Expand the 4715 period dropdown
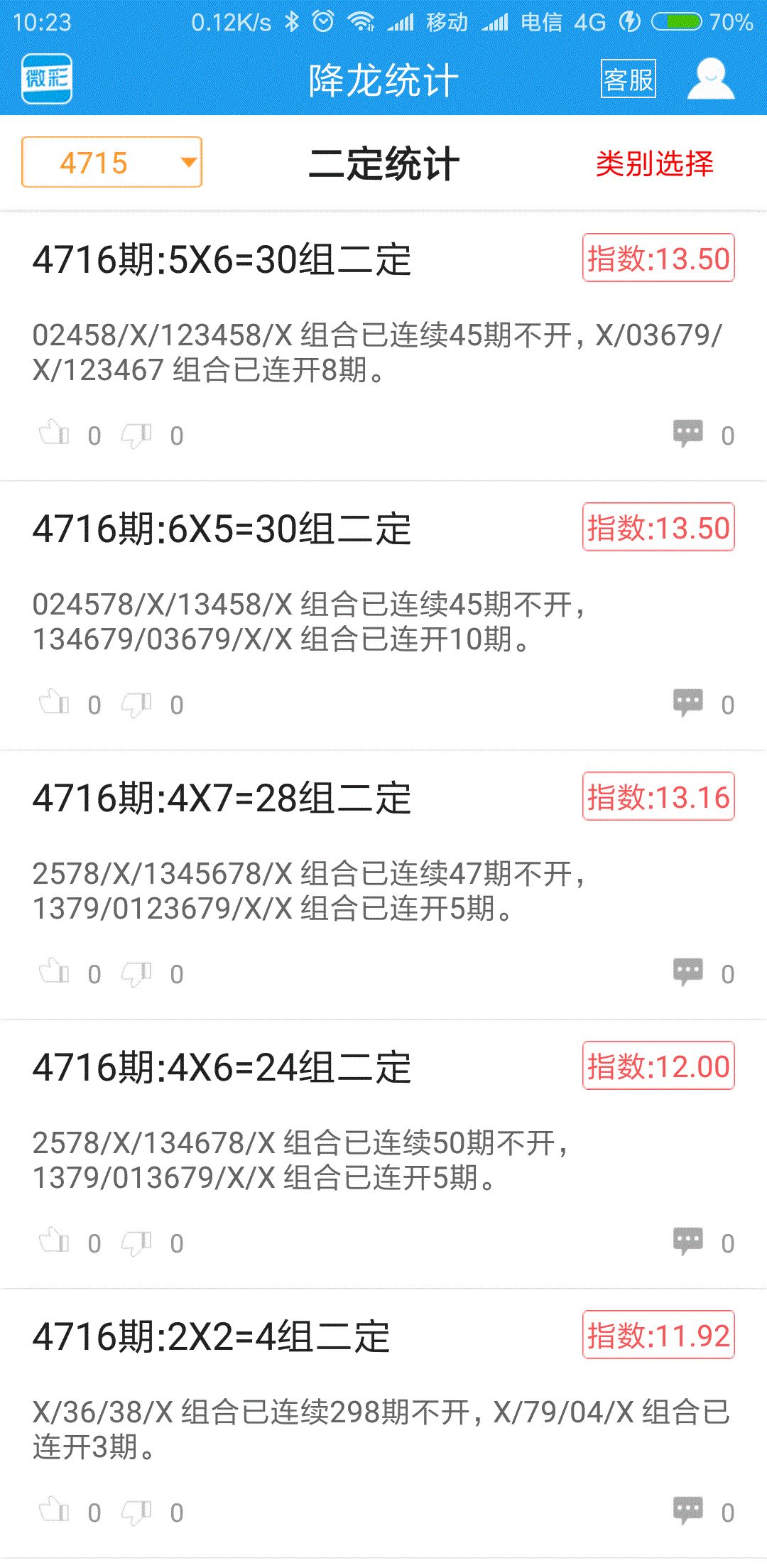Viewport: 767px width, 1568px height. pyautogui.click(x=111, y=162)
